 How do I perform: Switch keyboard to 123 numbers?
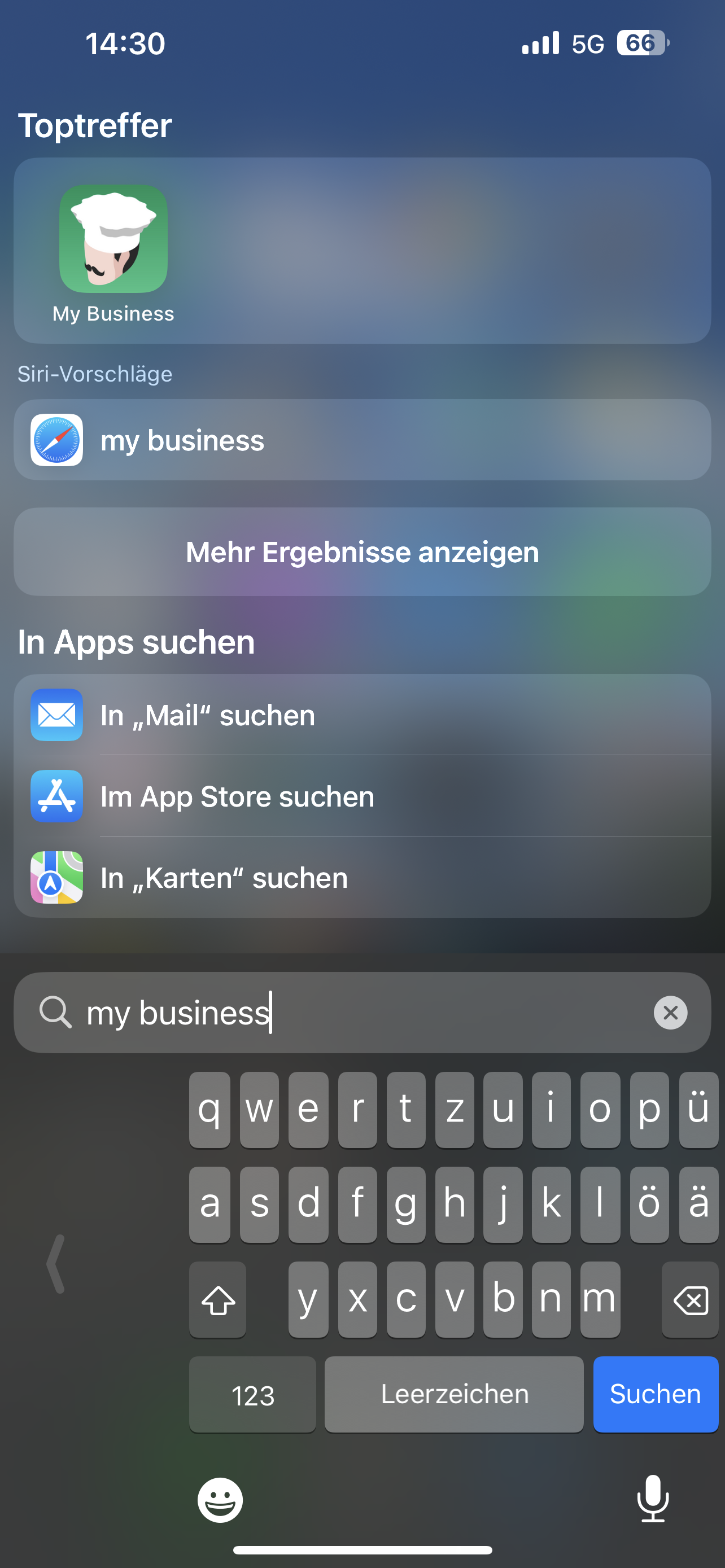coord(252,1395)
